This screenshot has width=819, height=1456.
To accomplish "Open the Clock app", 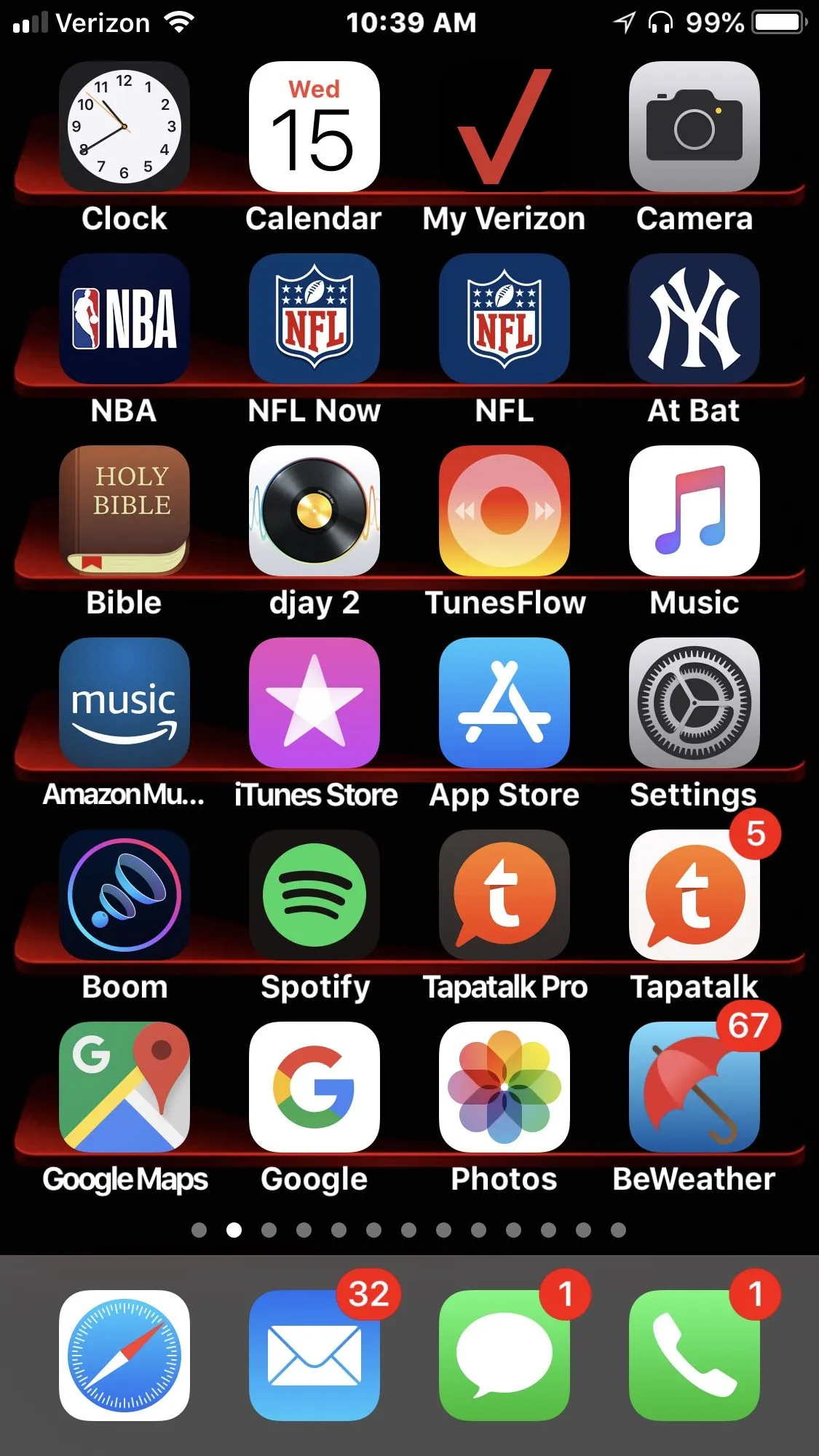I will coord(124,127).
